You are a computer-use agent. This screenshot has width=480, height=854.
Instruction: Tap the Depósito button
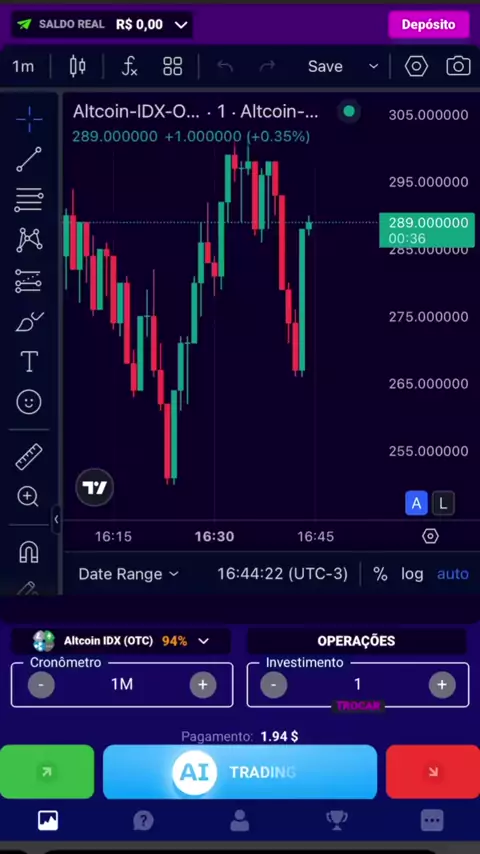428,25
